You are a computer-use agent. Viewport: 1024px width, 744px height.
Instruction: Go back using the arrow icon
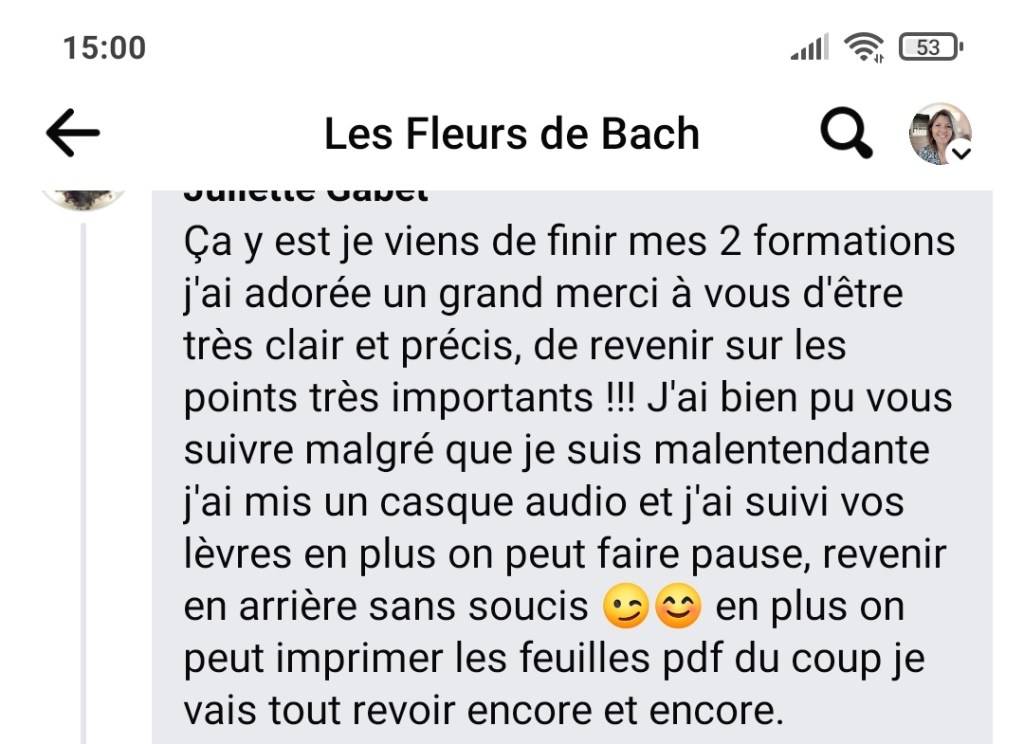[73, 133]
